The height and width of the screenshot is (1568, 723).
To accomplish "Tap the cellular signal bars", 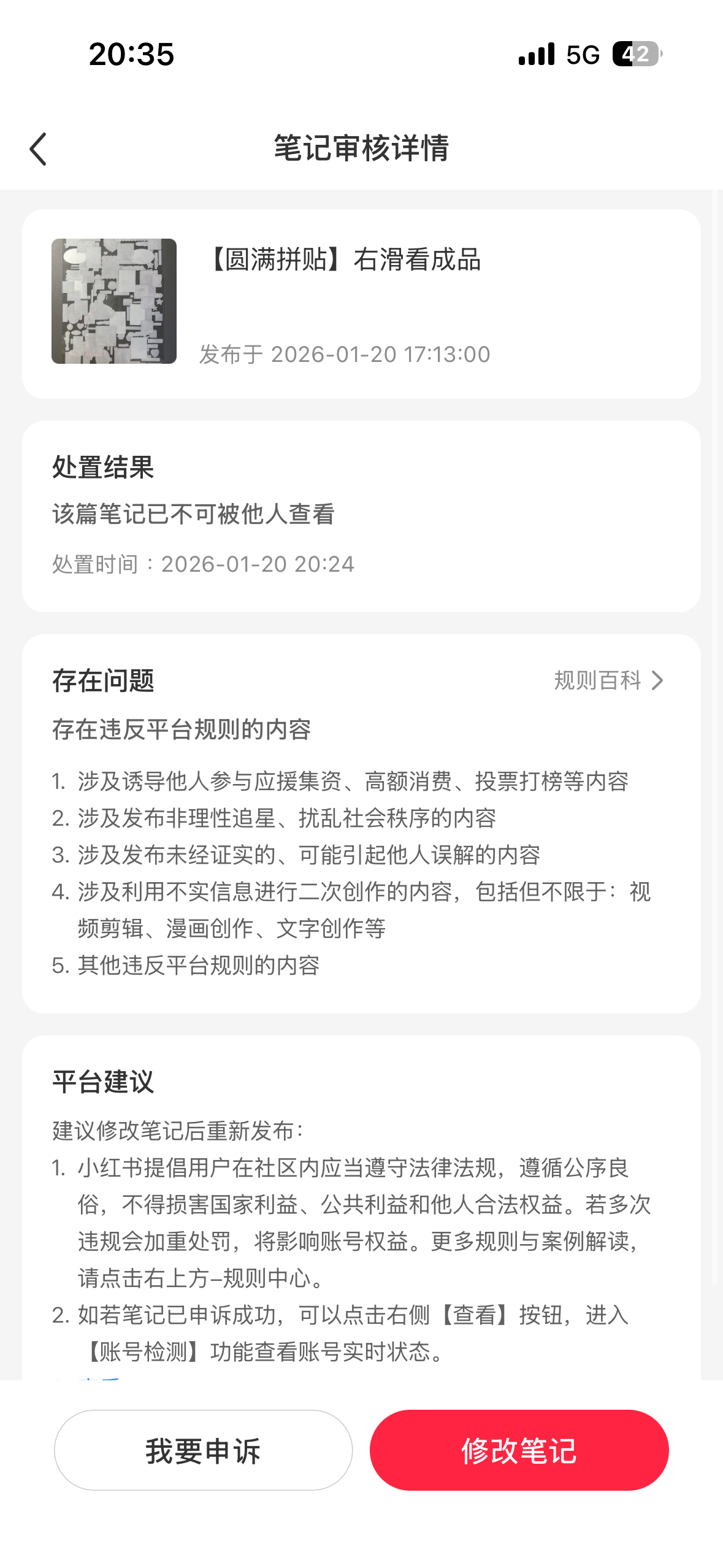I will coord(536,55).
